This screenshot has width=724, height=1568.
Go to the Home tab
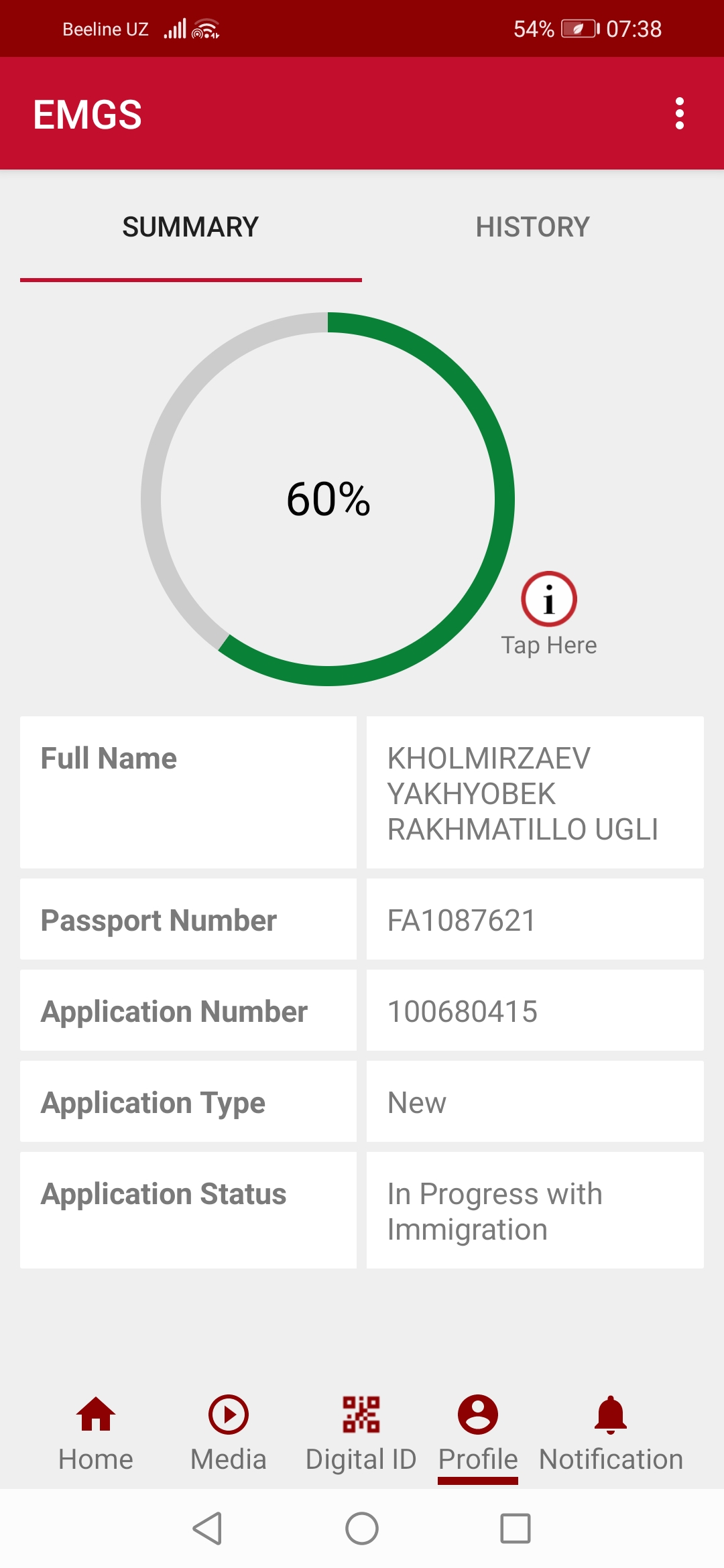point(96,1434)
